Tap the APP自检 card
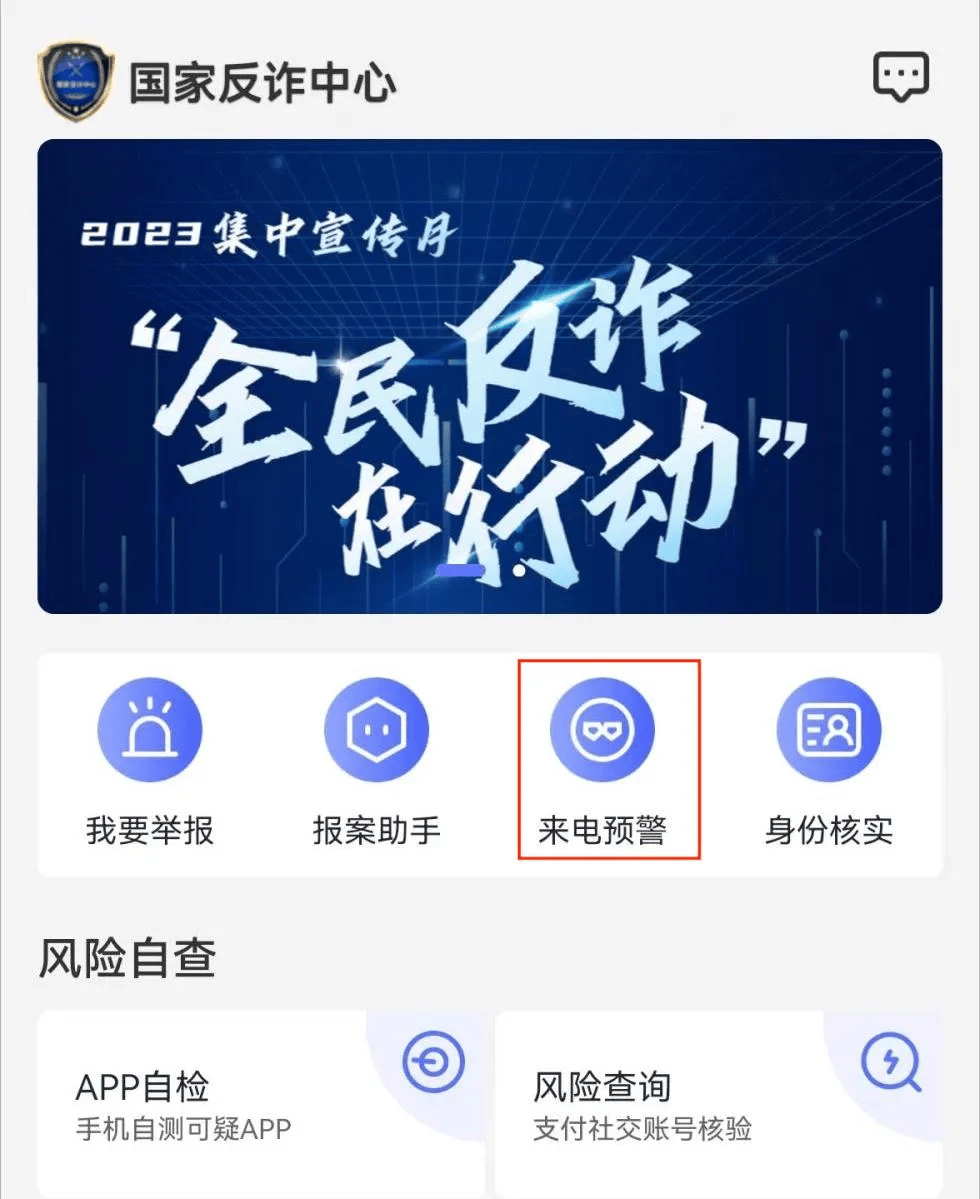The image size is (980, 1199). click(x=260, y=1100)
